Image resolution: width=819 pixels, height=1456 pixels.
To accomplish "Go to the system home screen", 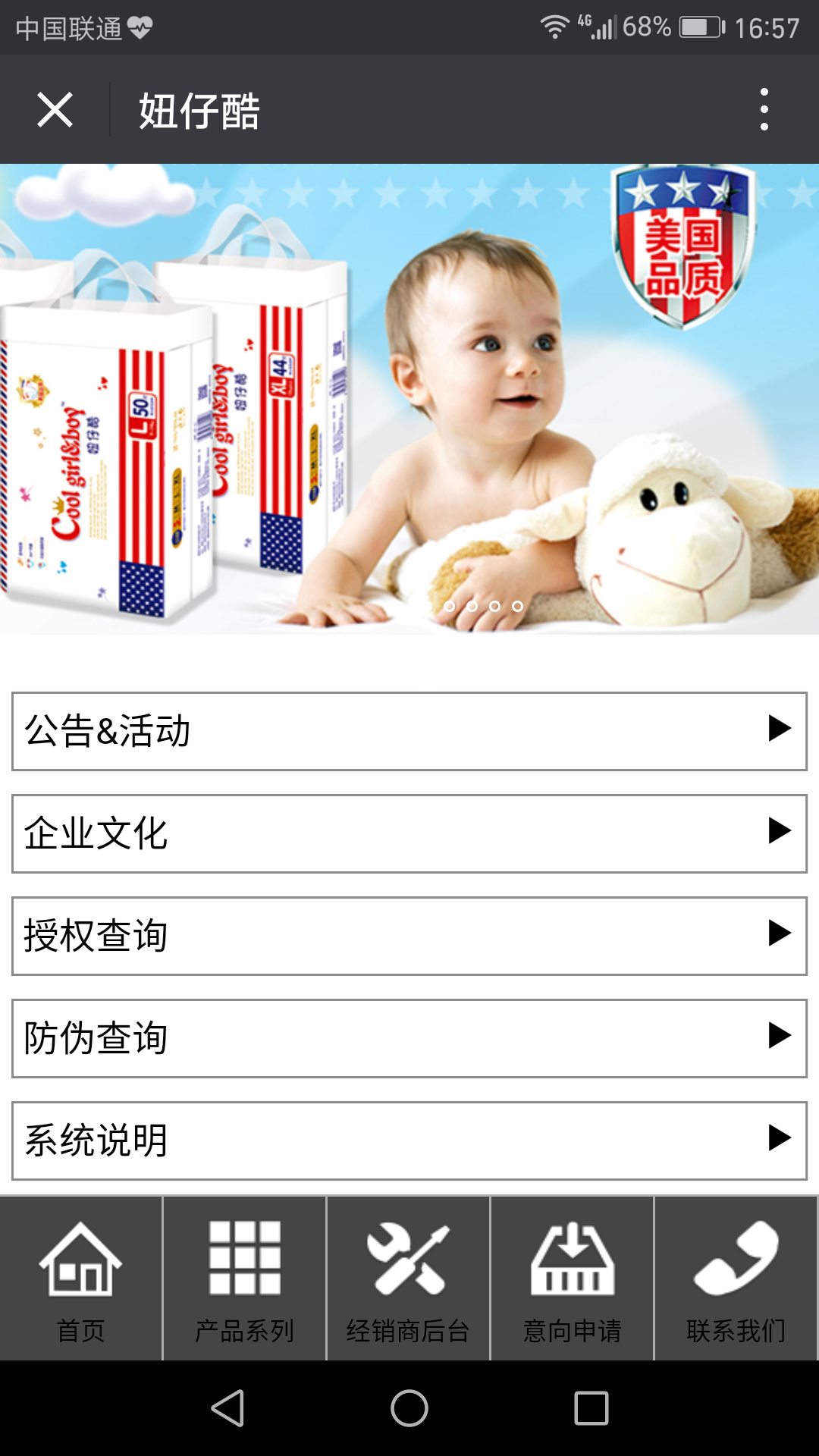I will click(x=409, y=1408).
